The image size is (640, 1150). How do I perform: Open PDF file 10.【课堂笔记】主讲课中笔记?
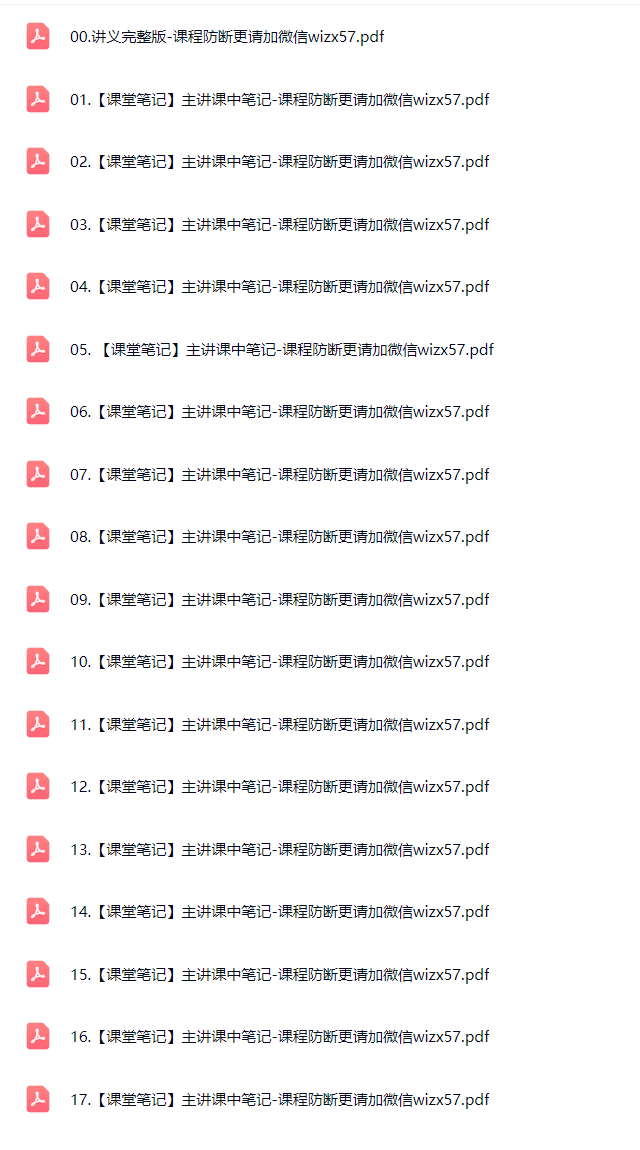279,662
